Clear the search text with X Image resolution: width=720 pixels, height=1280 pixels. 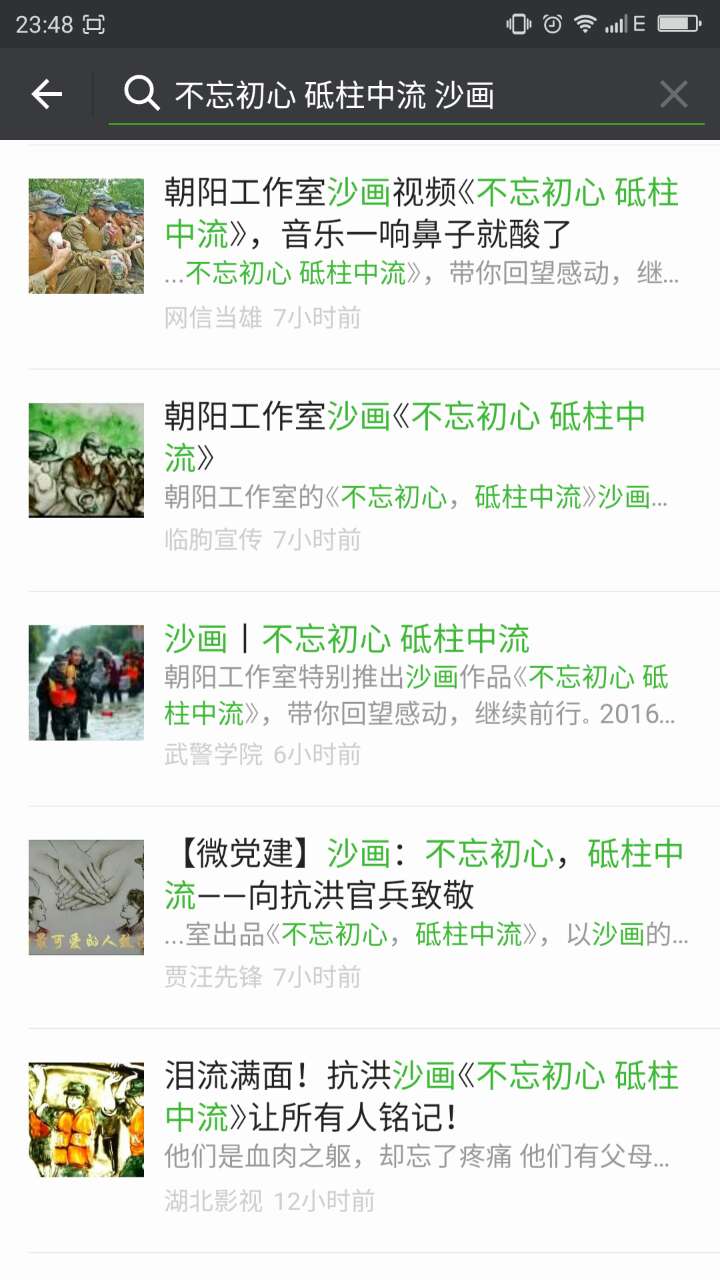pyautogui.click(x=673, y=95)
